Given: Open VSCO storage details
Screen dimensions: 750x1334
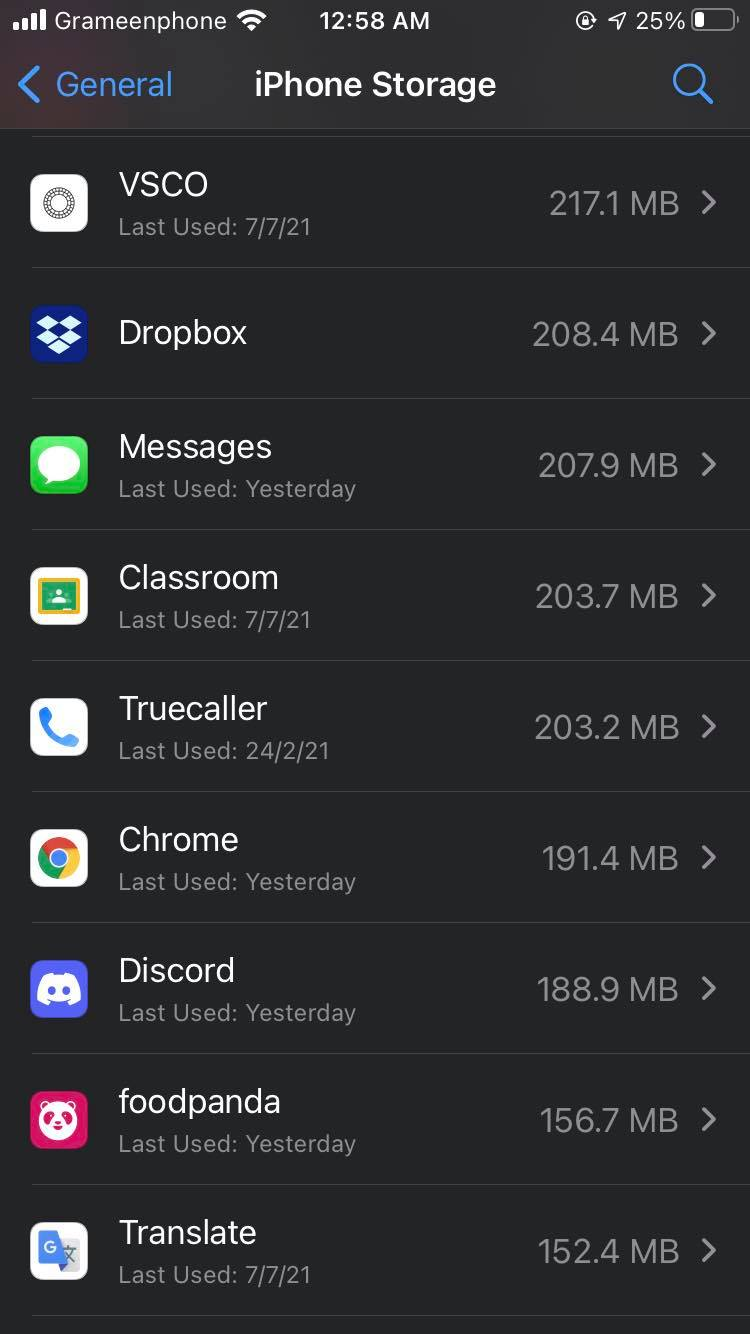Looking at the screenshot, I should (x=375, y=203).
